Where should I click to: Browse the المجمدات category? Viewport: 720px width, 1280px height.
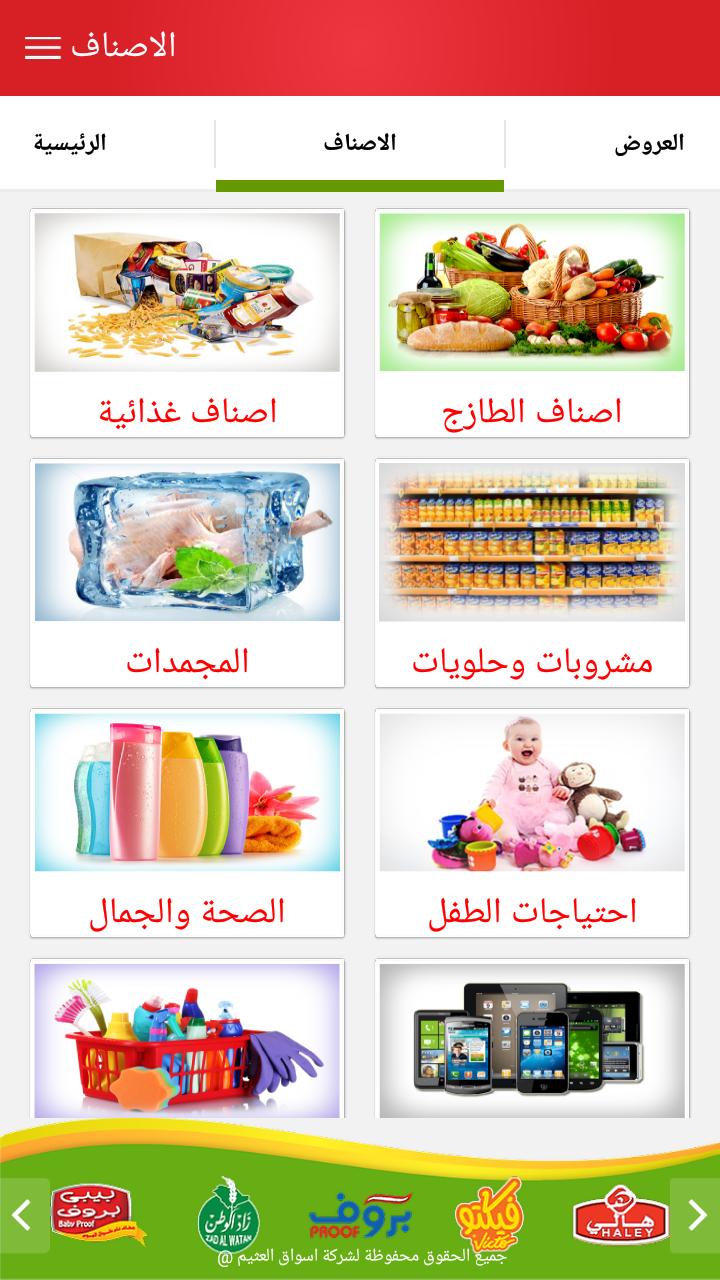[187, 573]
